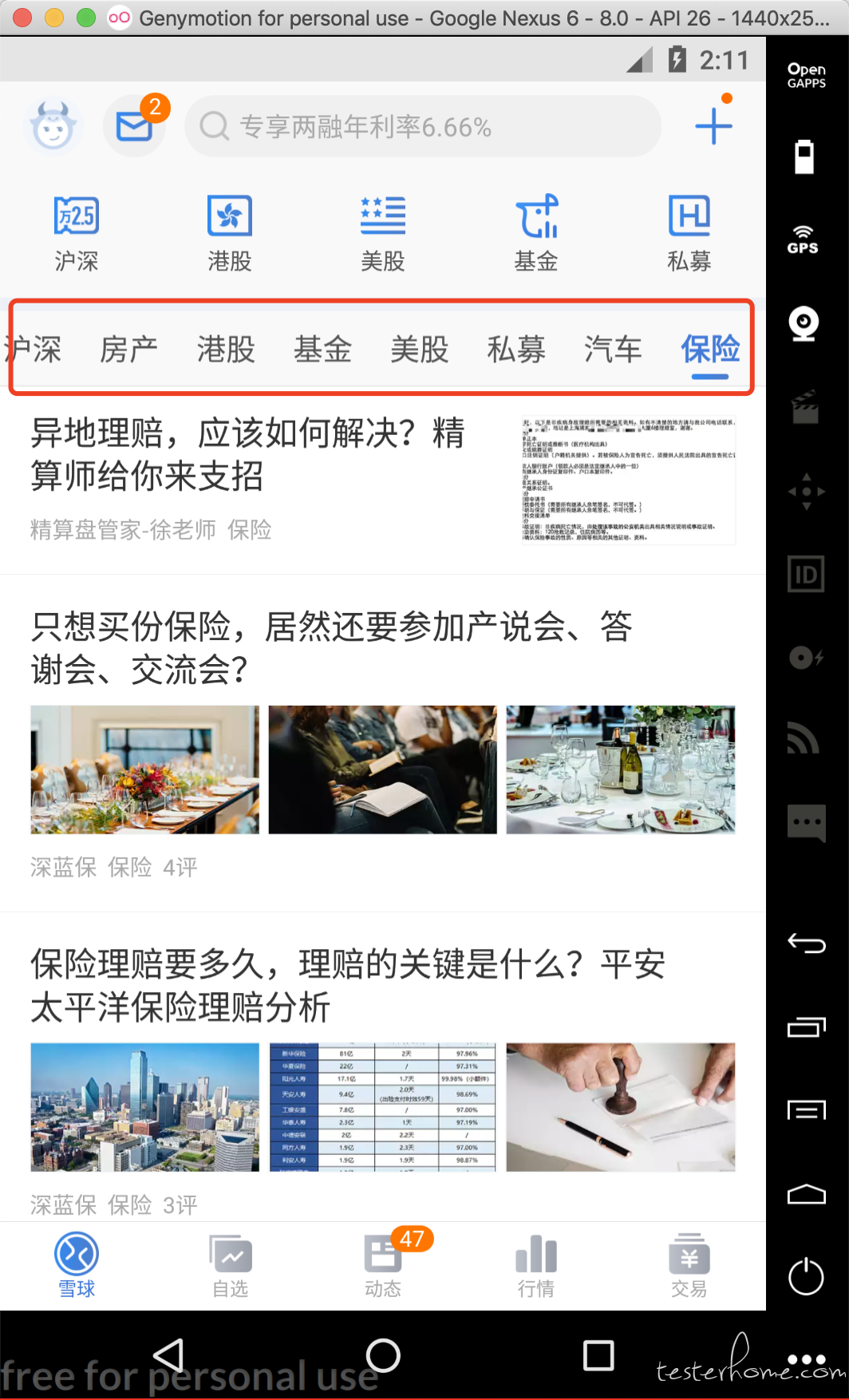Screen dimensions: 849x1400
Task: Open the 行情 bottom tab
Action: 536,1265
